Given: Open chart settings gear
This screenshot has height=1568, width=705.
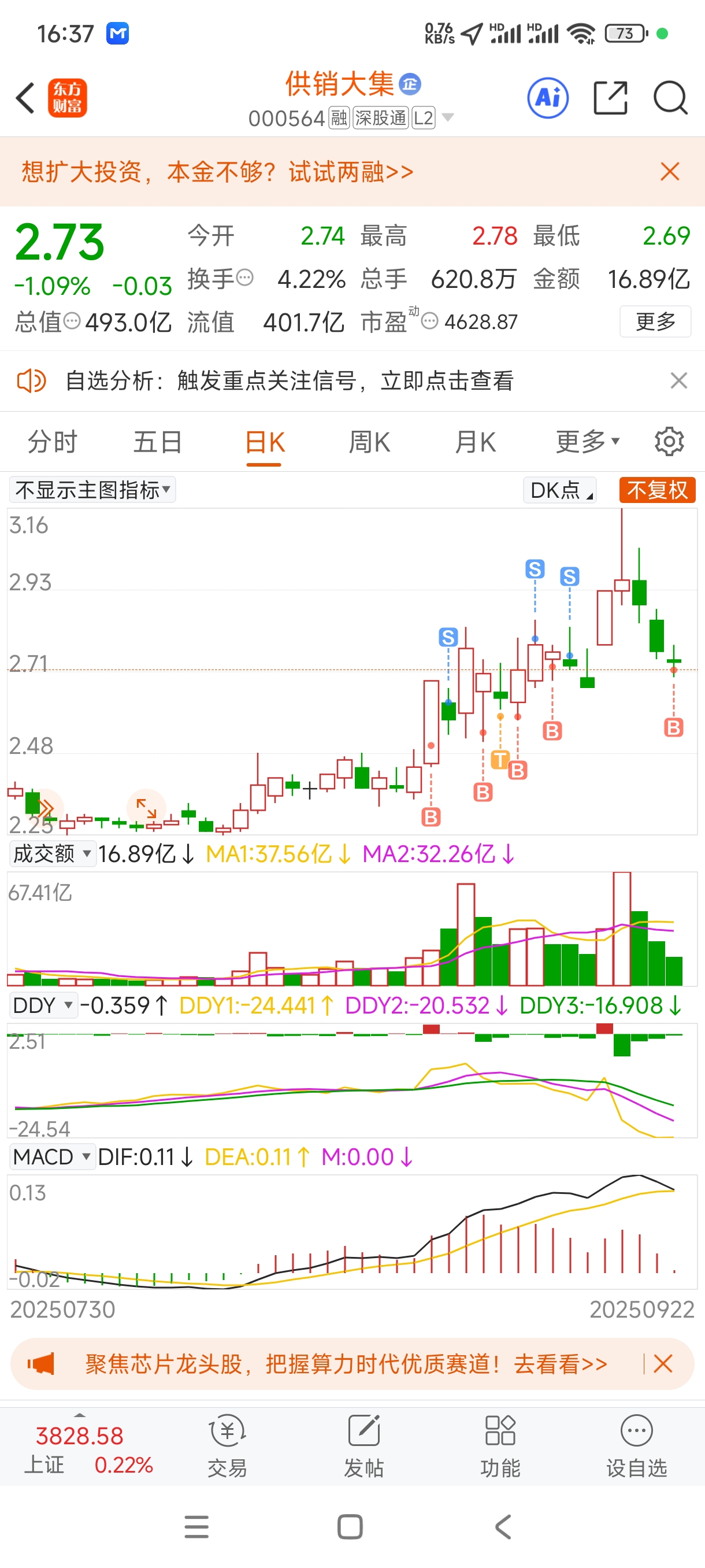Looking at the screenshot, I should pyautogui.click(x=669, y=442).
